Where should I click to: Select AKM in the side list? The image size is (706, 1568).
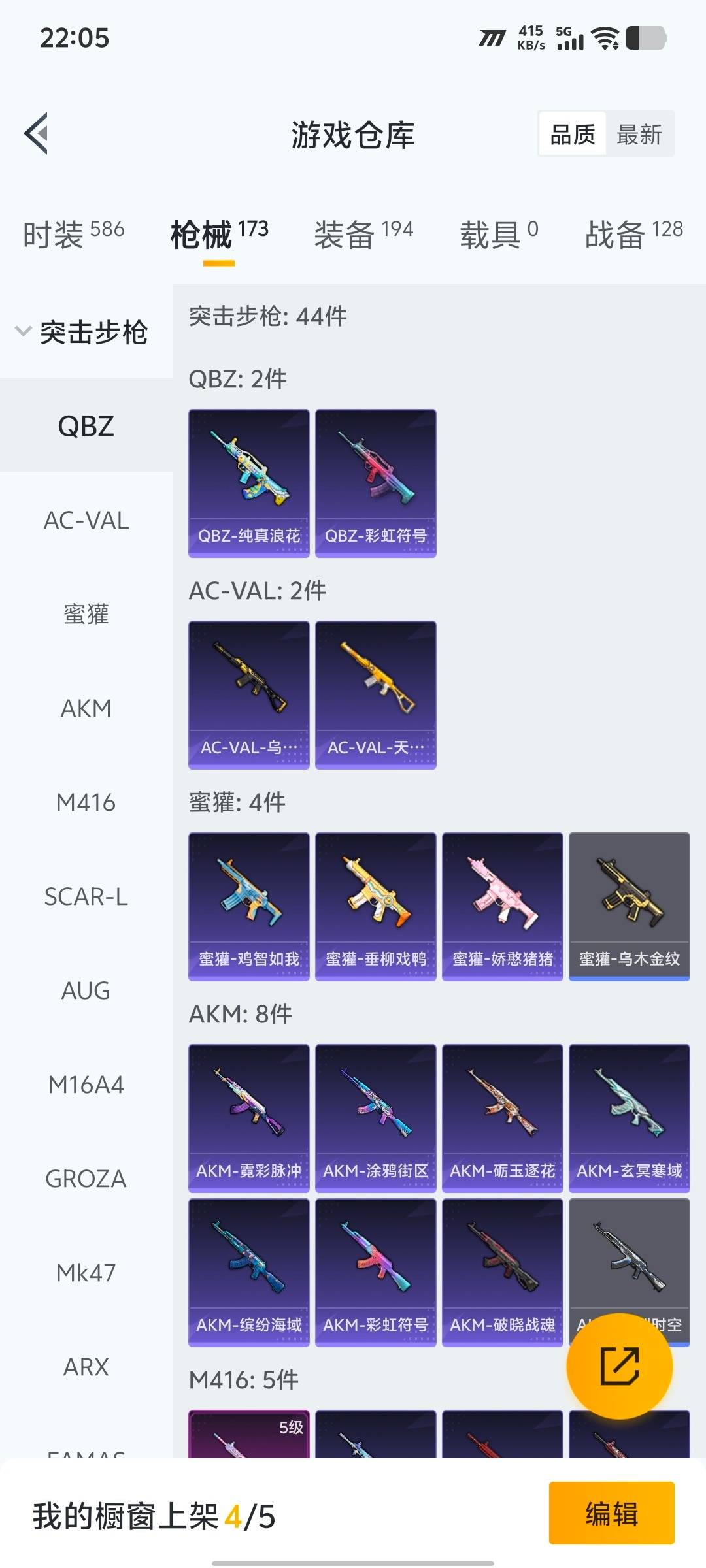86,708
